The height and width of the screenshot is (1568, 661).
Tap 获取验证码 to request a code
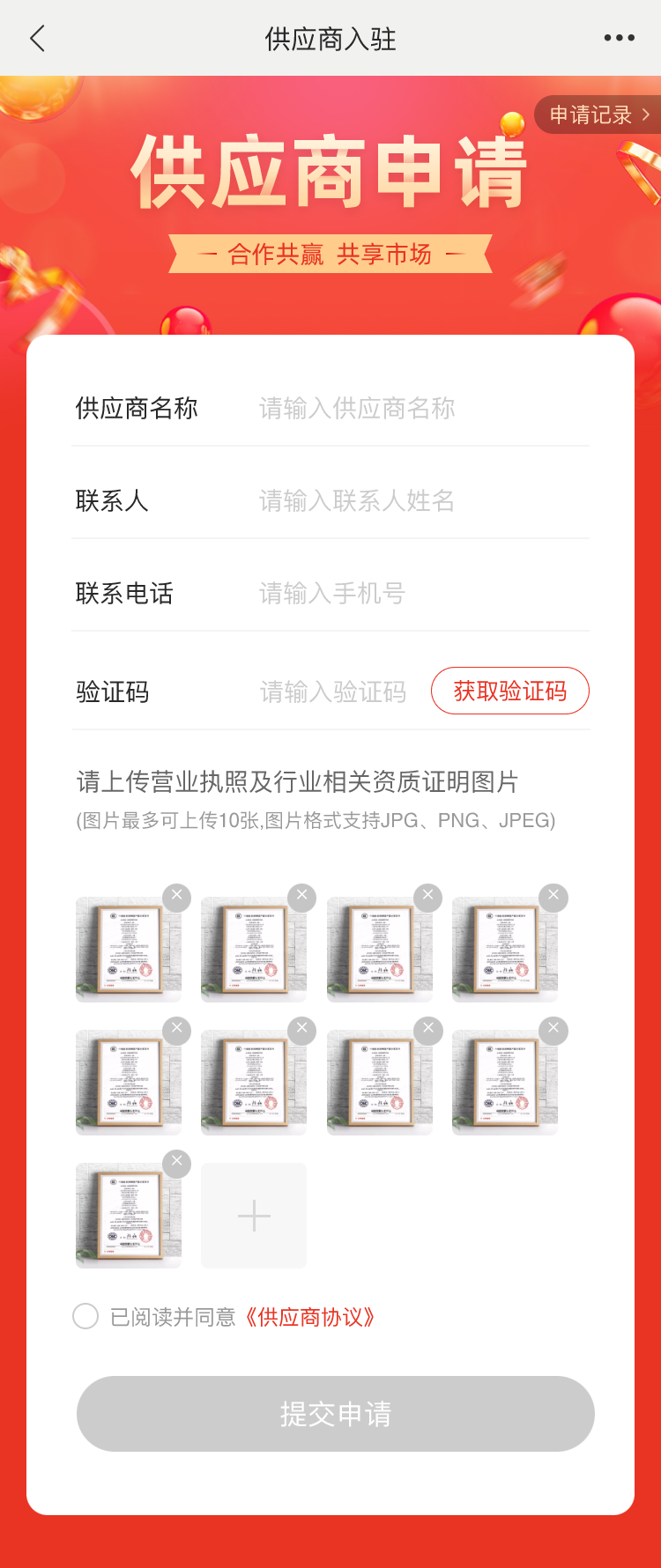click(509, 692)
